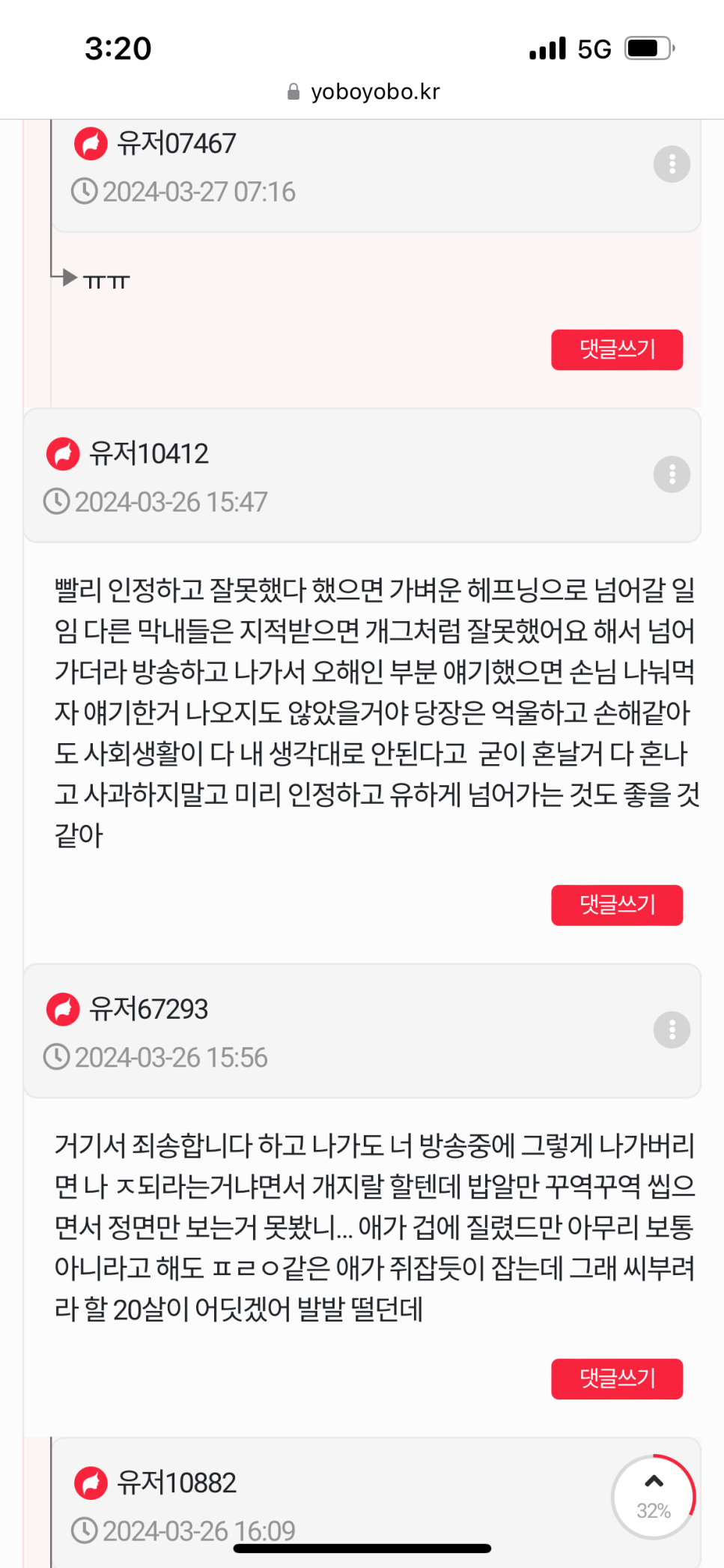Tap 댓글쓰기 under the ㅠㅠ reply
This screenshot has height=1568, width=724.
[x=617, y=349]
